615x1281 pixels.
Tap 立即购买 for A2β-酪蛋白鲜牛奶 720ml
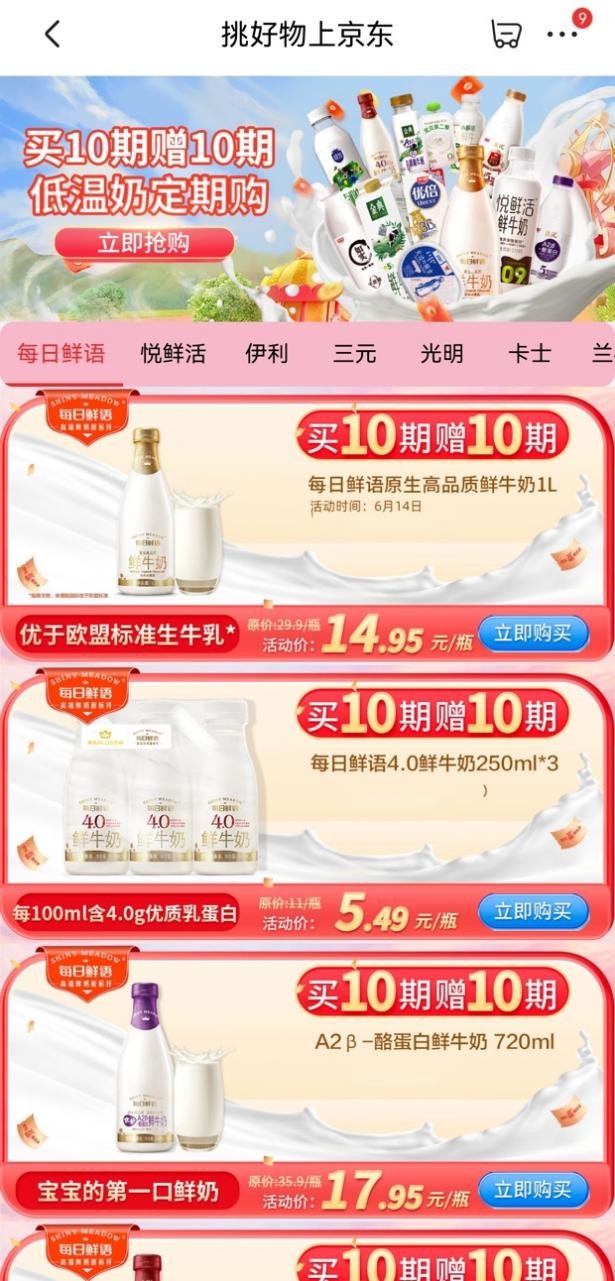coord(533,1190)
